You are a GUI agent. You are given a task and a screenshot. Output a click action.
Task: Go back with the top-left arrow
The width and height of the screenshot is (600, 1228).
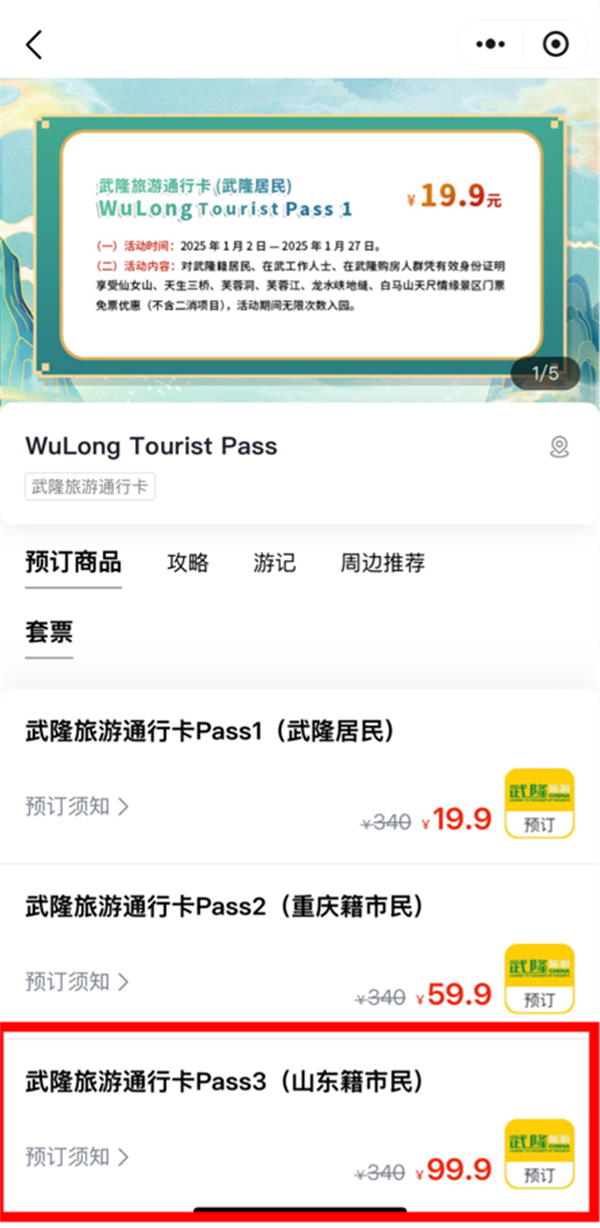(x=35, y=44)
